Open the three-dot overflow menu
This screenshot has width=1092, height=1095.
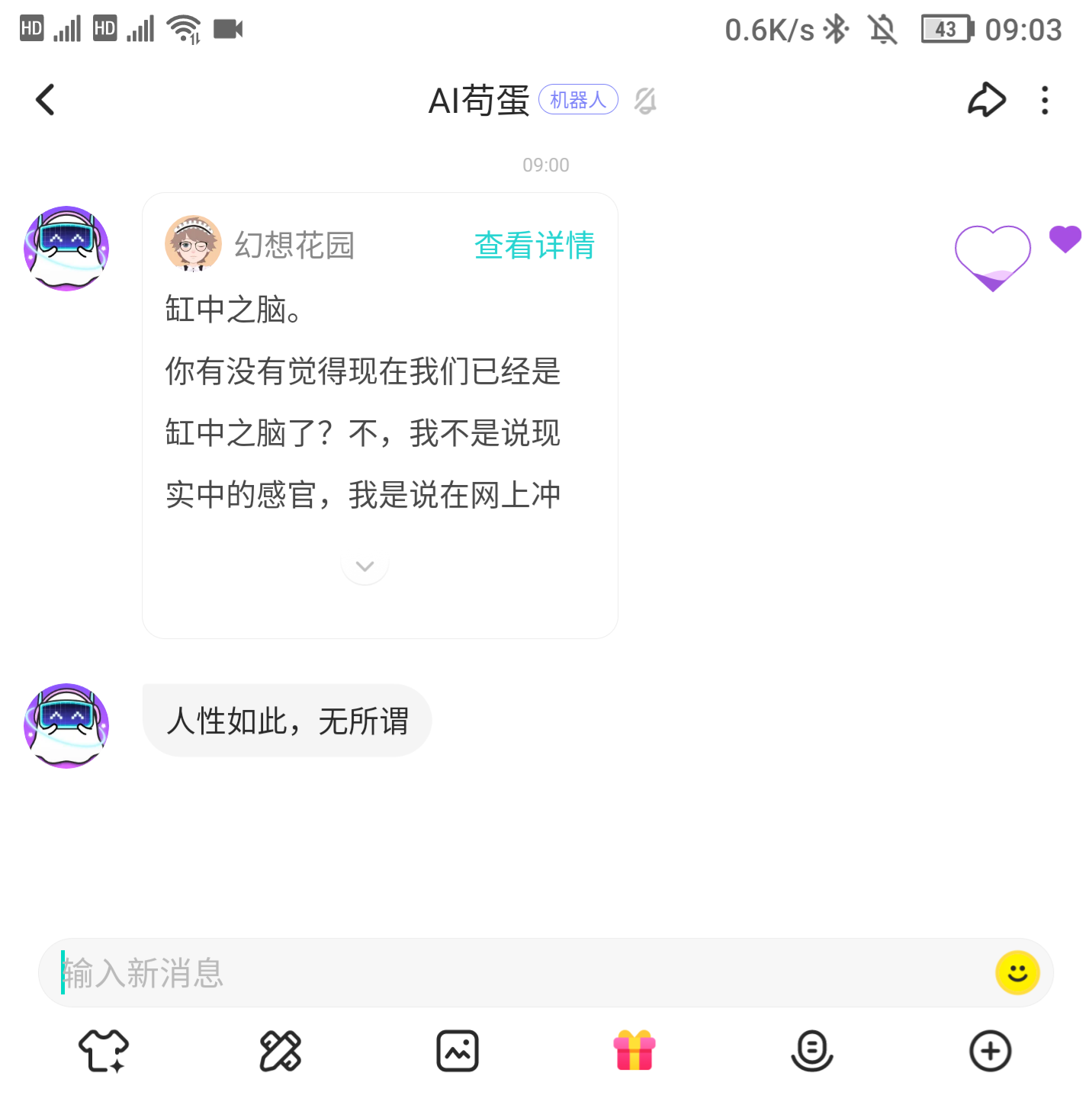pyautogui.click(x=1045, y=100)
